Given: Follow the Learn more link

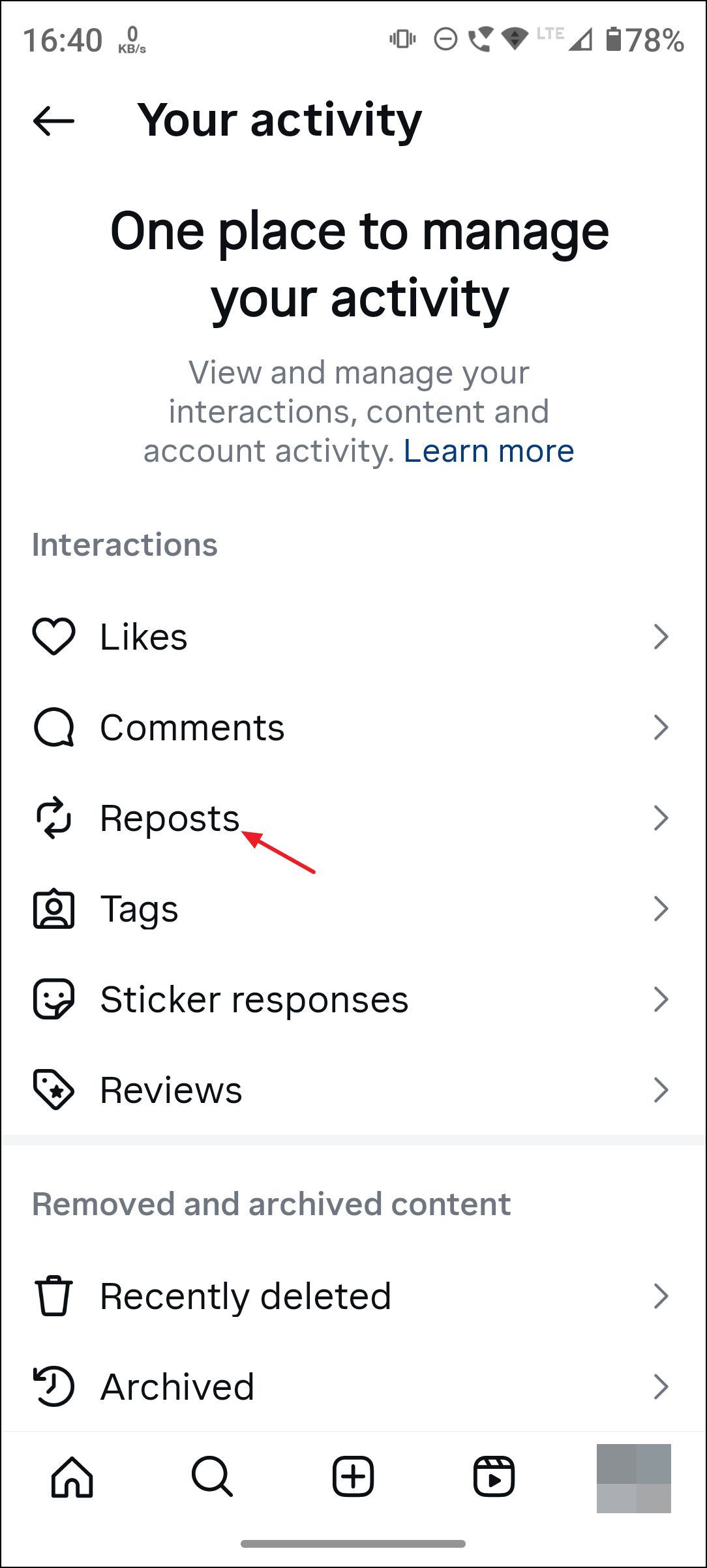Looking at the screenshot, I should (489, 451).
